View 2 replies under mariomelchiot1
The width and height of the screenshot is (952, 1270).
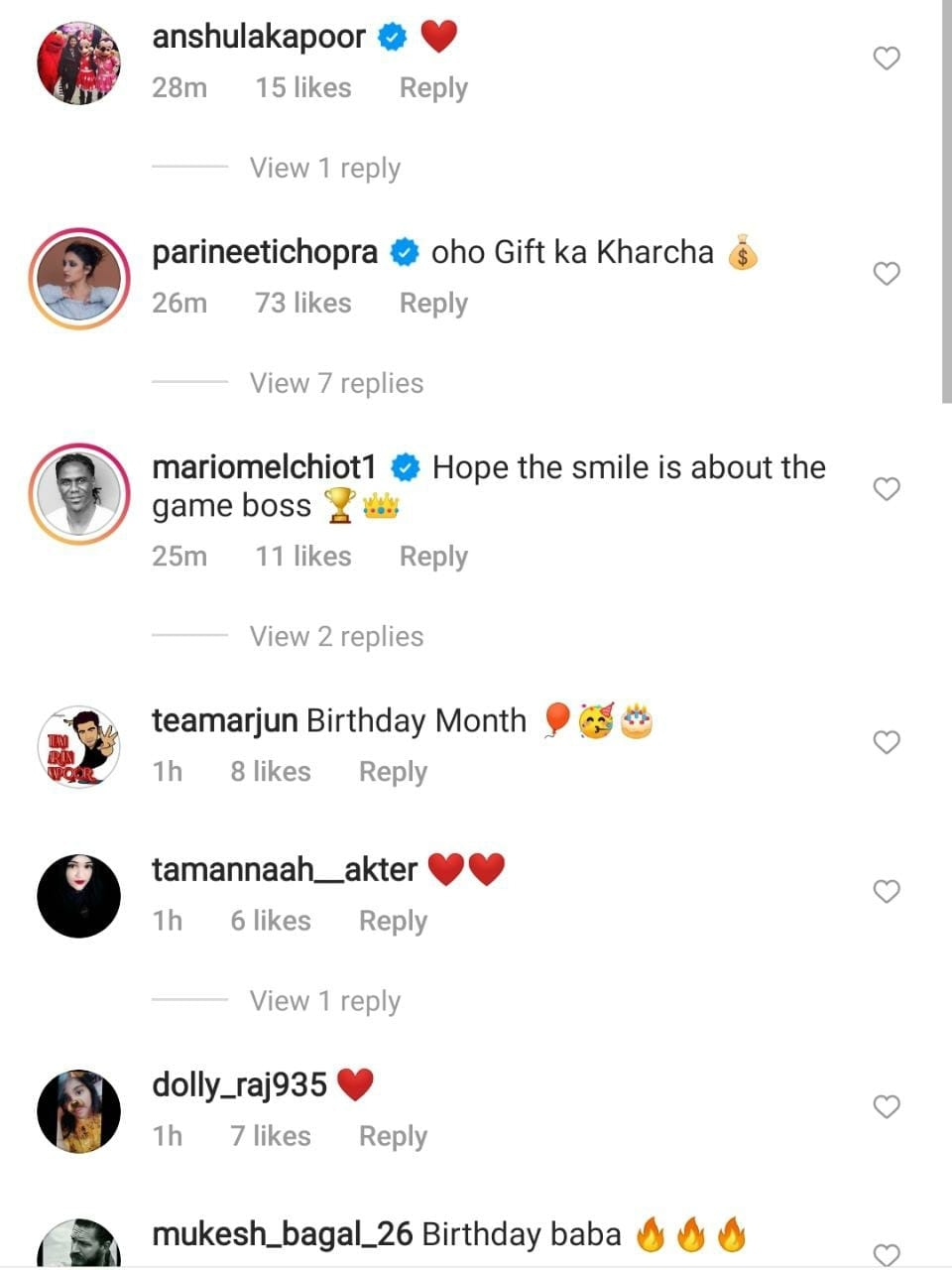[336, 636]
